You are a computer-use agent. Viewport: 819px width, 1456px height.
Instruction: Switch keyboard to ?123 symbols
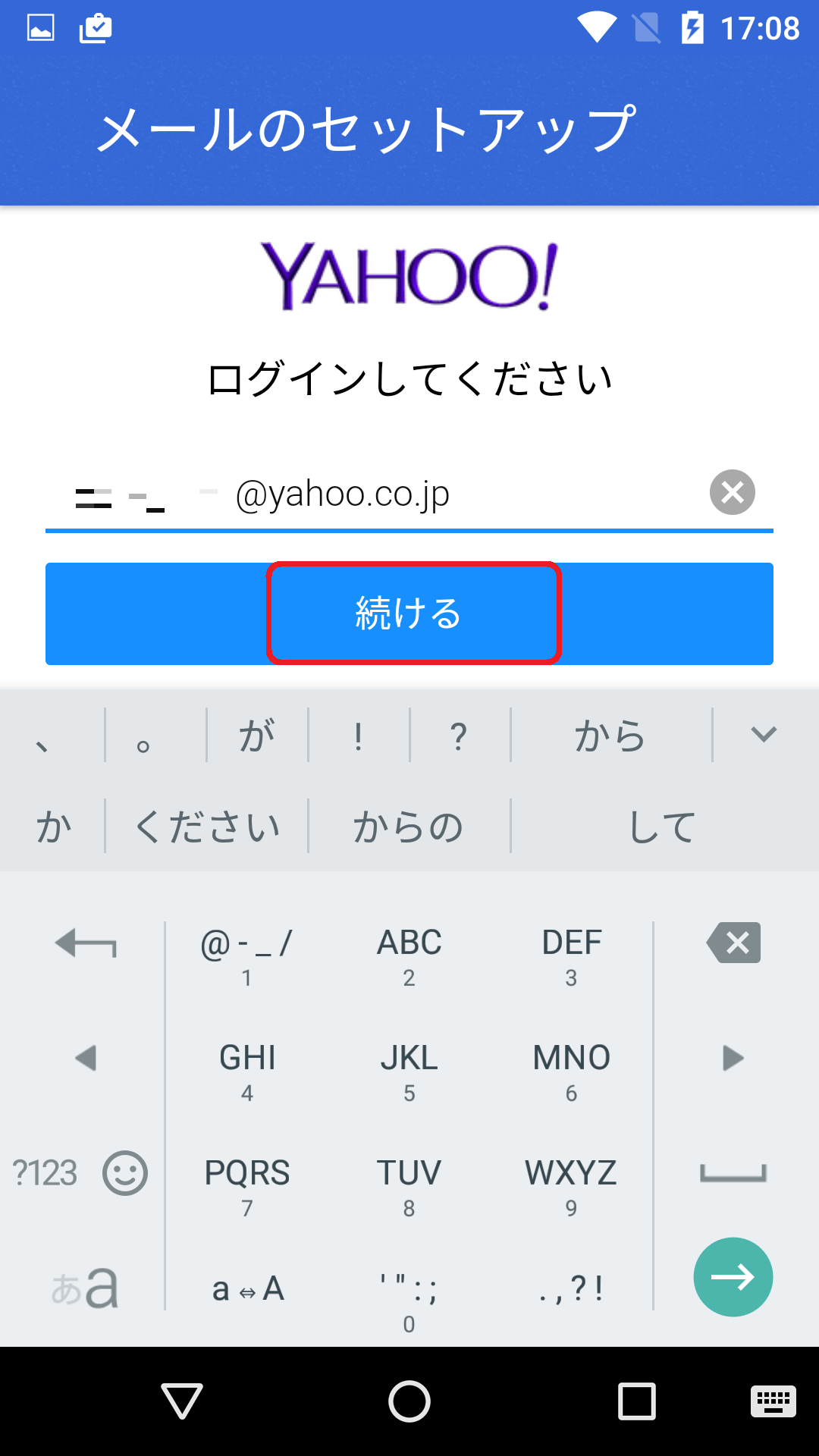45,1173
